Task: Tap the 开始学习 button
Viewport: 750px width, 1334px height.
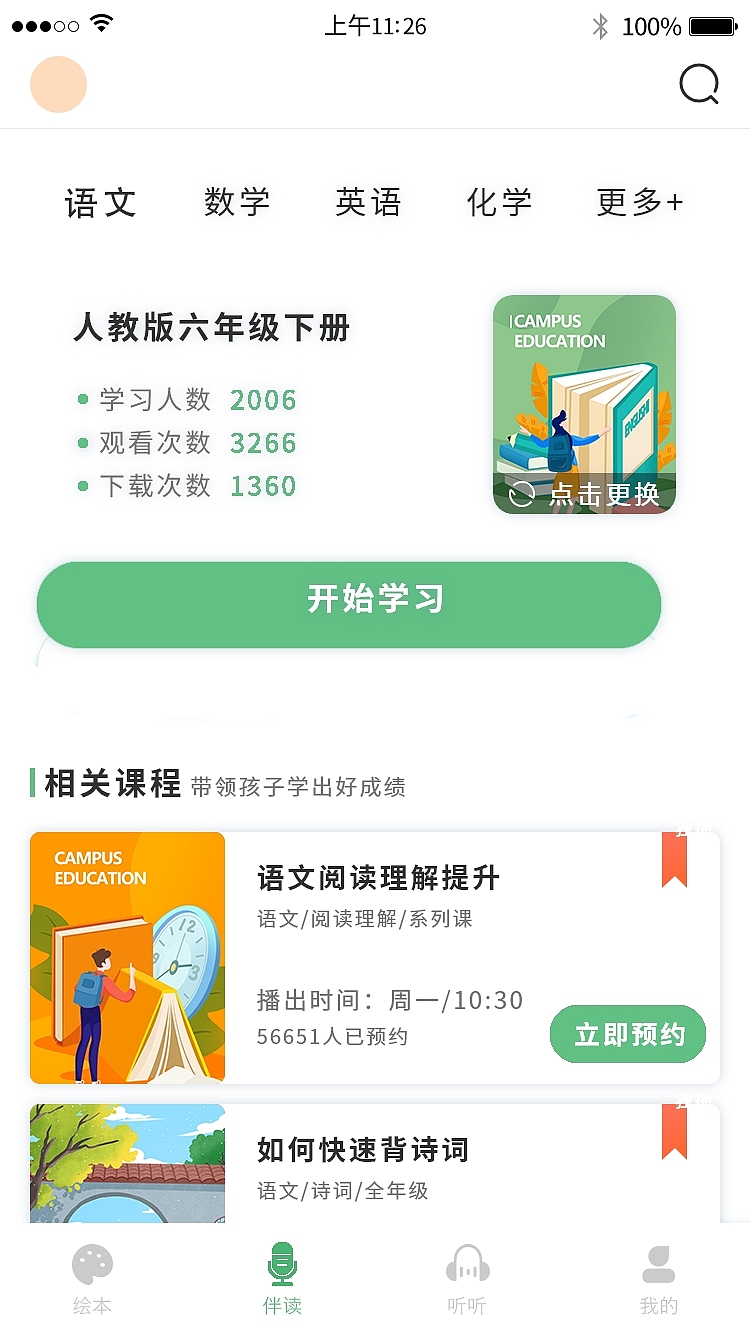Action: (x=348, y=604)
